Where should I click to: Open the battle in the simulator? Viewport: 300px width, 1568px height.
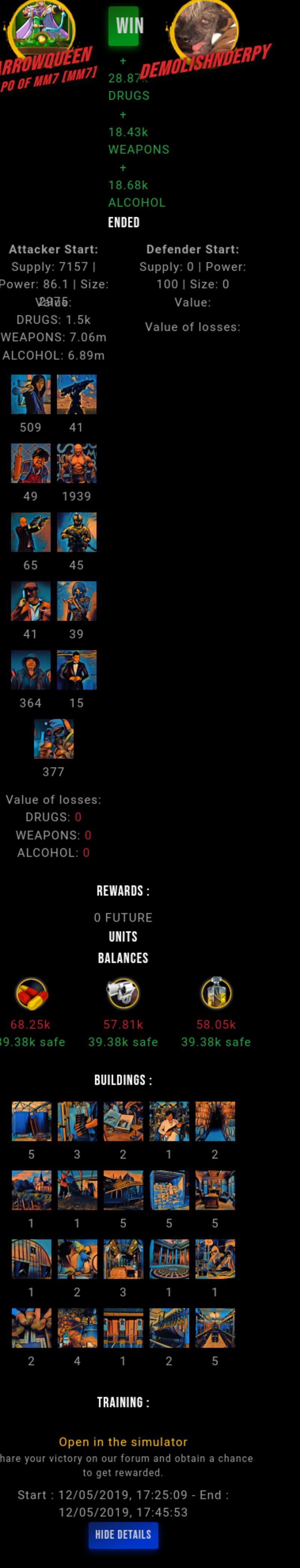pos(123,1442)
